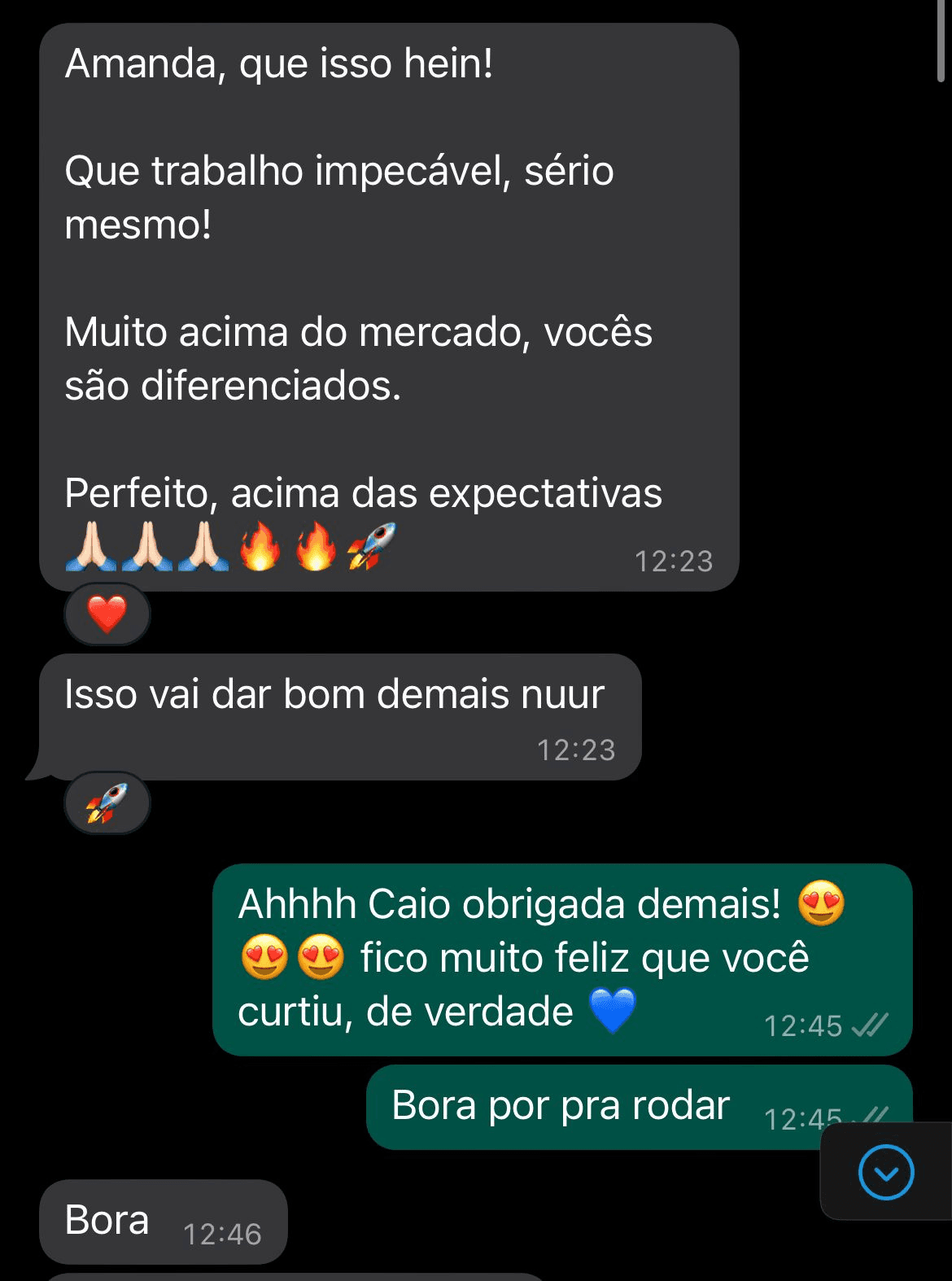Open the rocket reaction under 'Isso vai dar bom'

point(107,802)
